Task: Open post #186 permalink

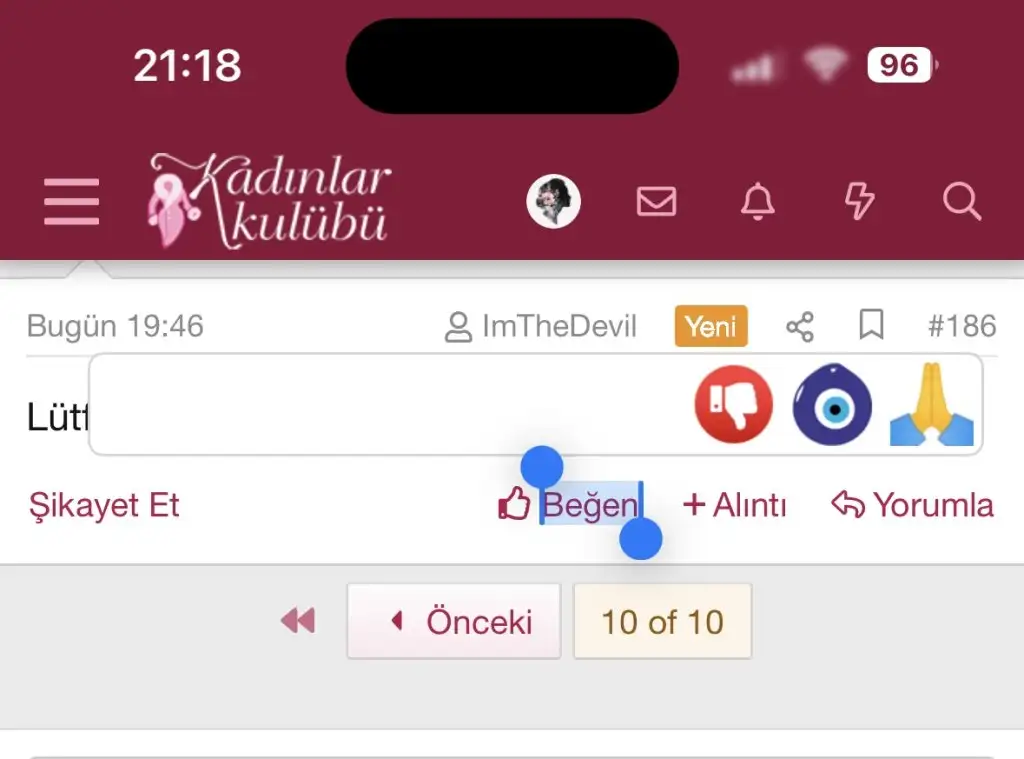Action: coord(962,326)
